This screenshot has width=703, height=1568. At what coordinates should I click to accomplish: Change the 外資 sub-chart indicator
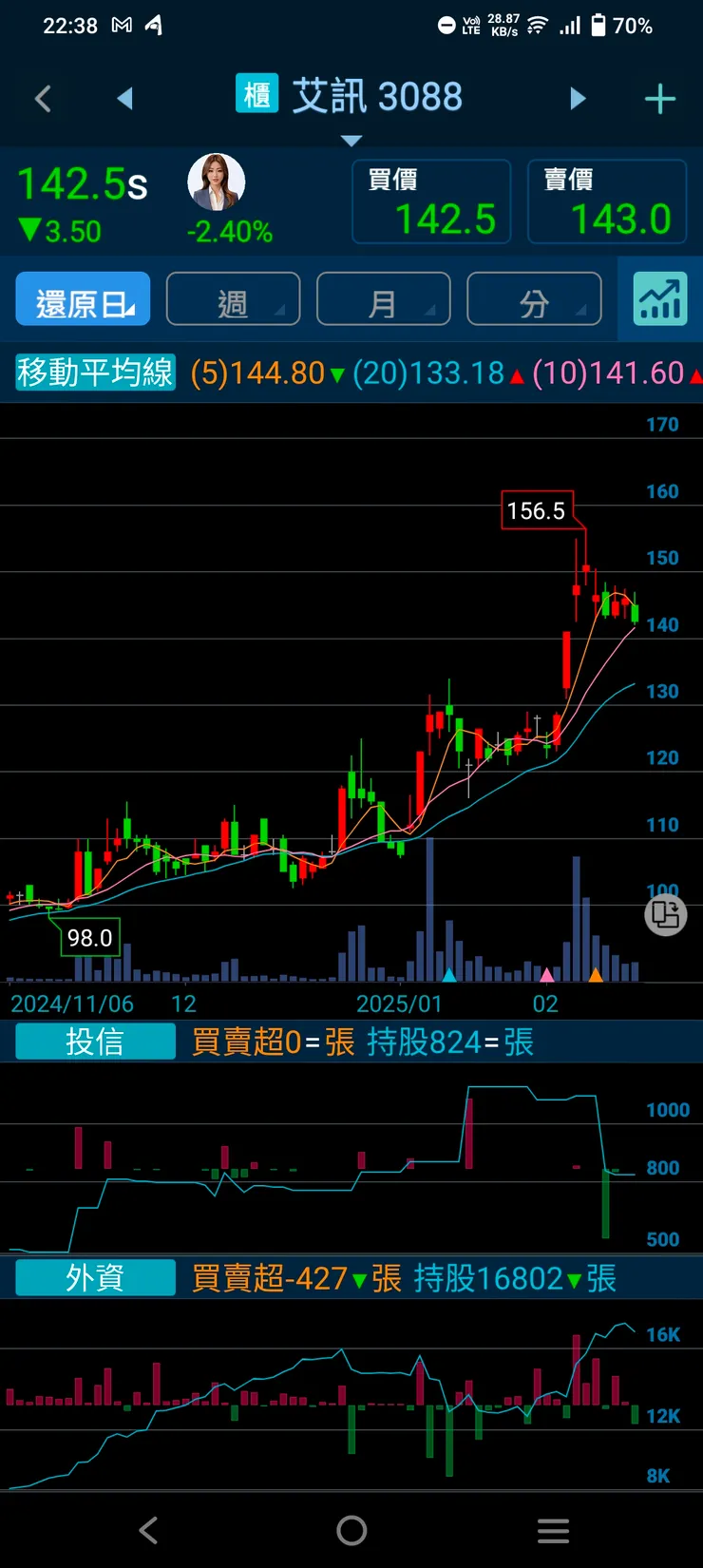coord(95,1278)
